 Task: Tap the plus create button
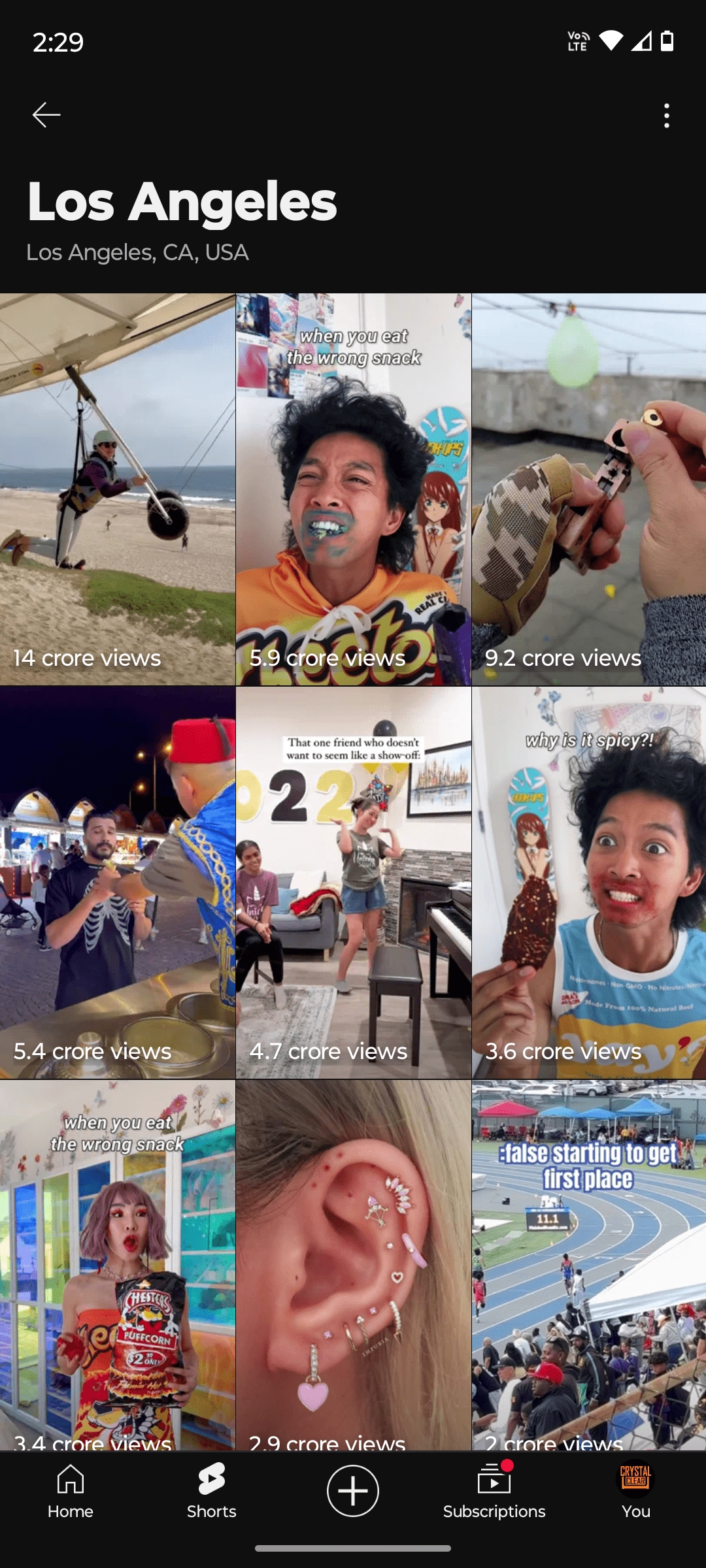pos(353,1491)
